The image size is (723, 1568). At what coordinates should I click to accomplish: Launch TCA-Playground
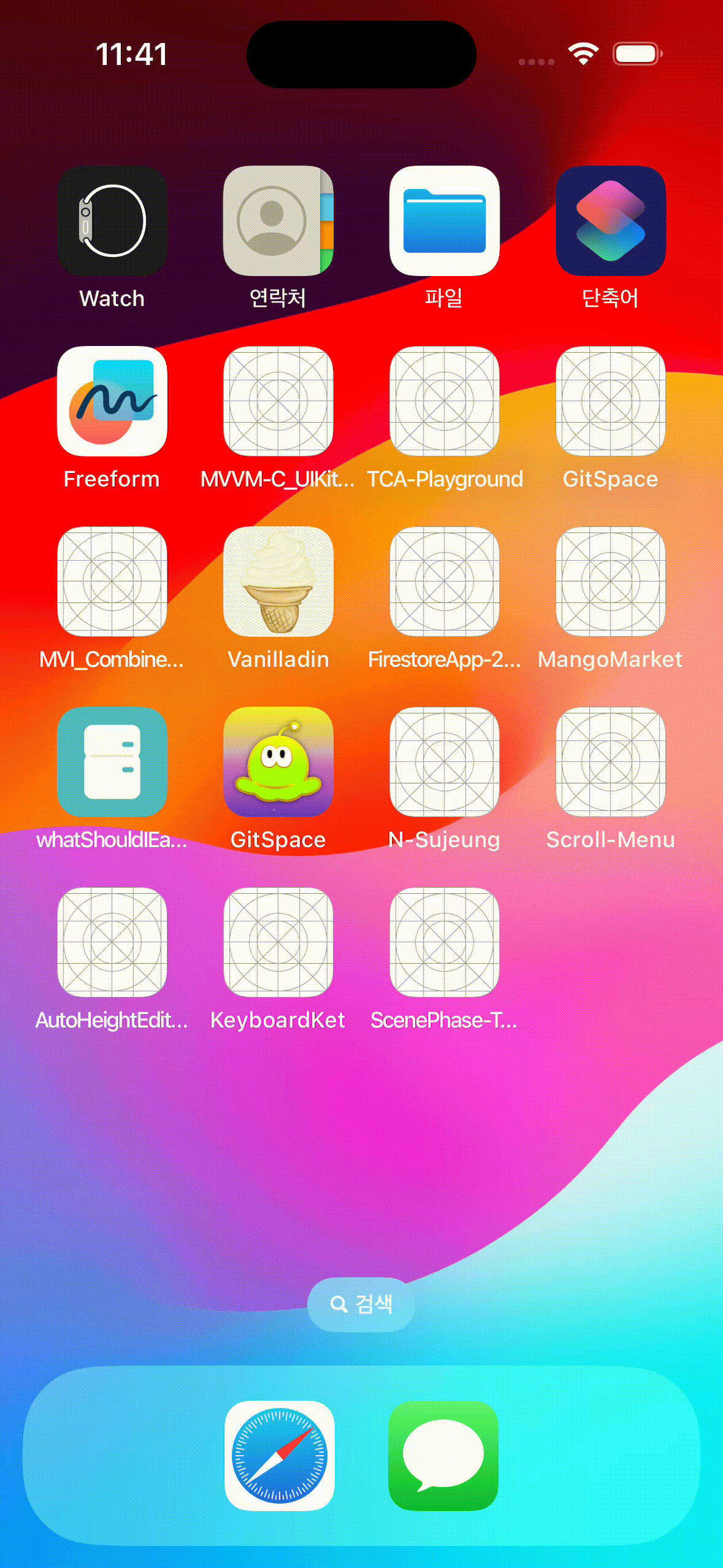tap(444, 401)
